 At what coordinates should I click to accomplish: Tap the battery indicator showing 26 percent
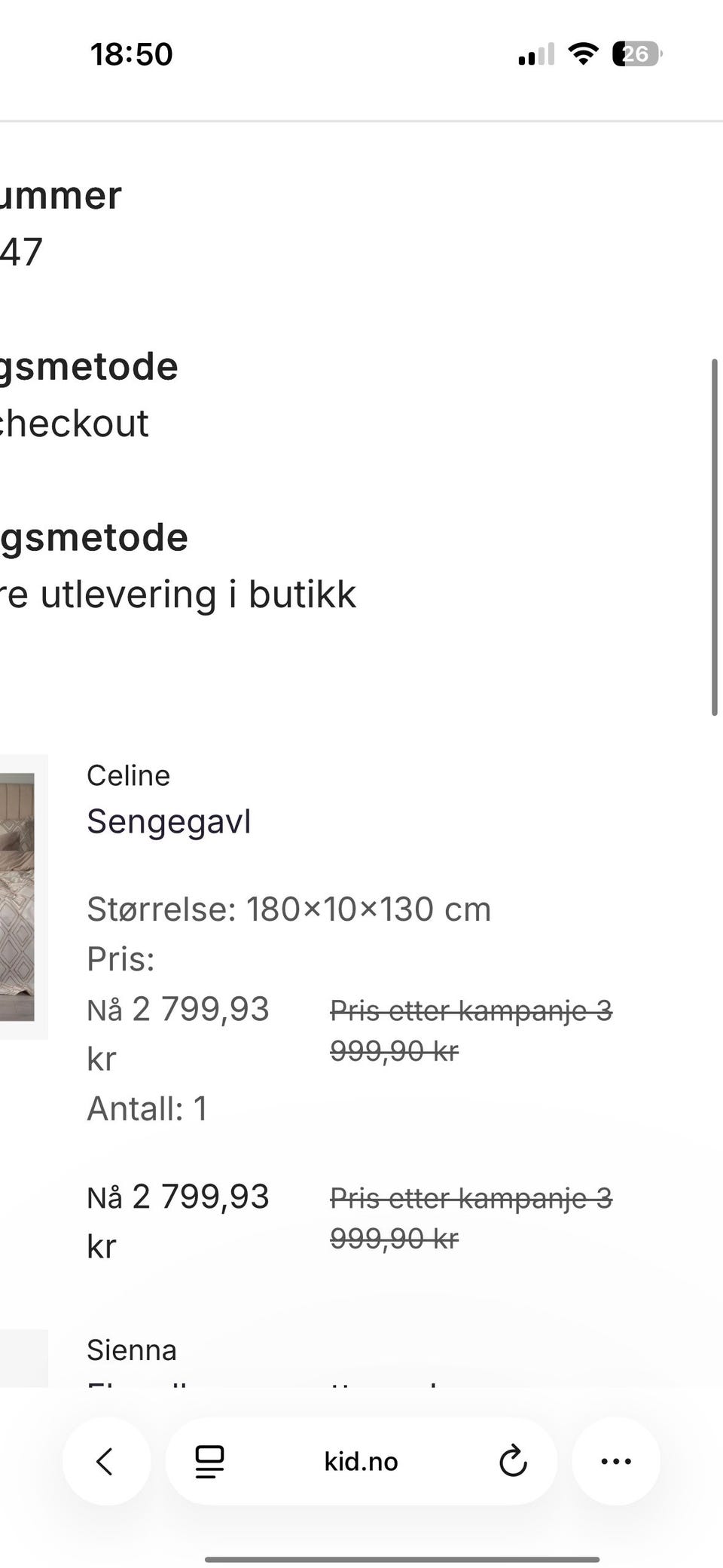coord(635,53)
